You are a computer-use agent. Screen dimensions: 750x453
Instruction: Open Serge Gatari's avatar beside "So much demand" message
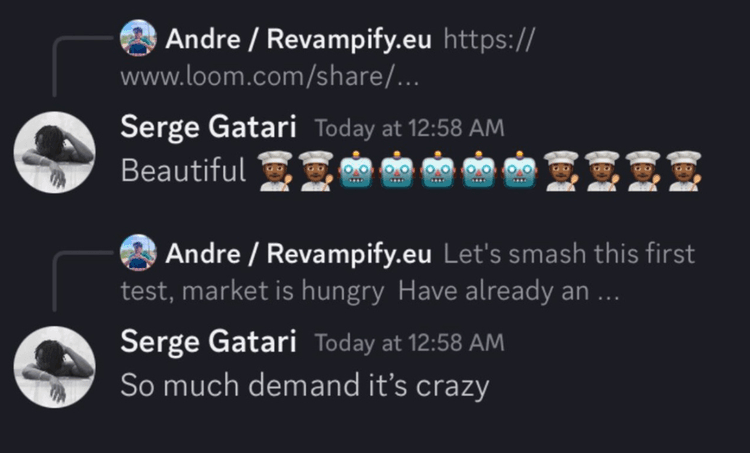click(54, 366)
